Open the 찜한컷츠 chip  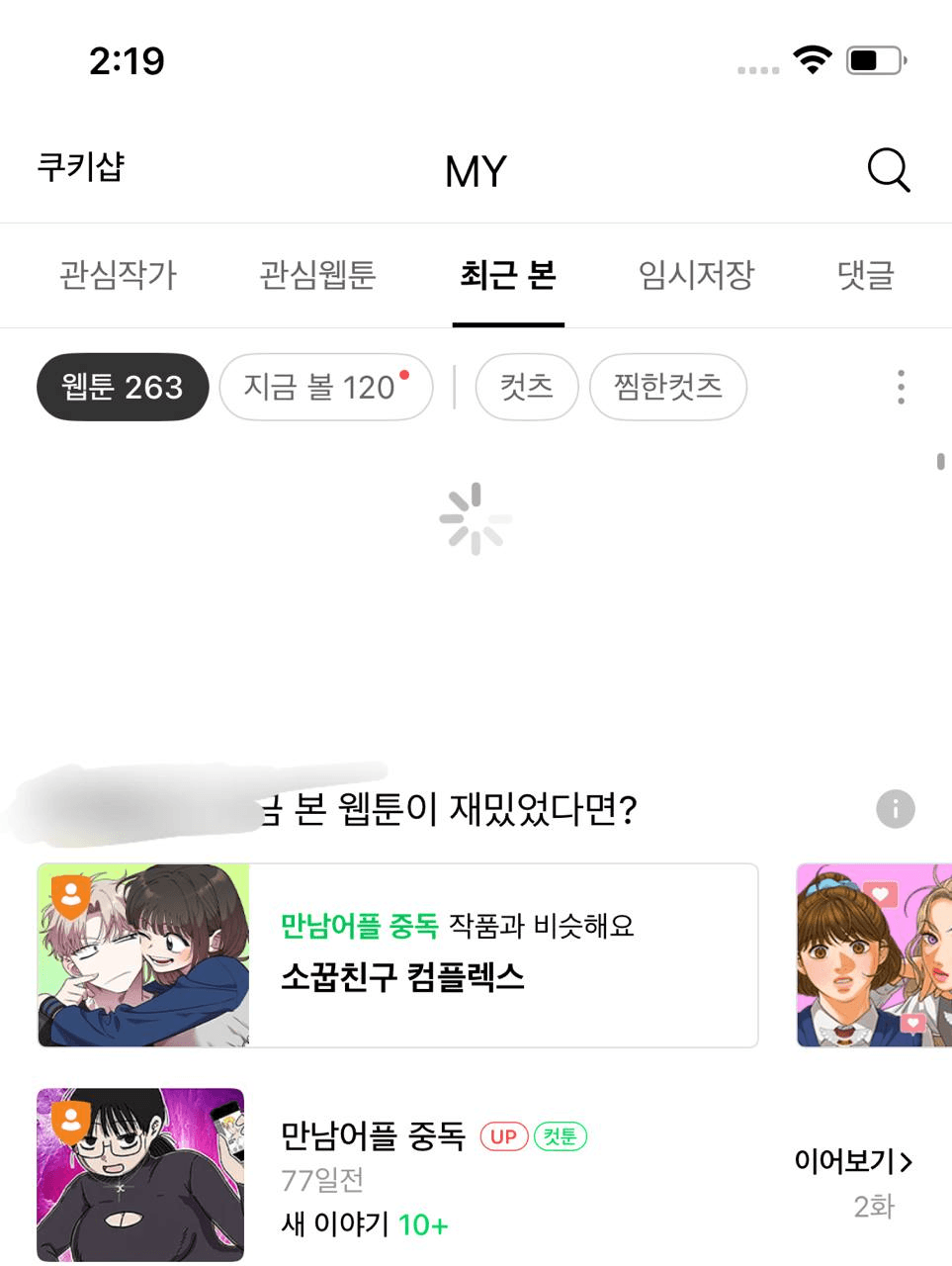(667, 387)
